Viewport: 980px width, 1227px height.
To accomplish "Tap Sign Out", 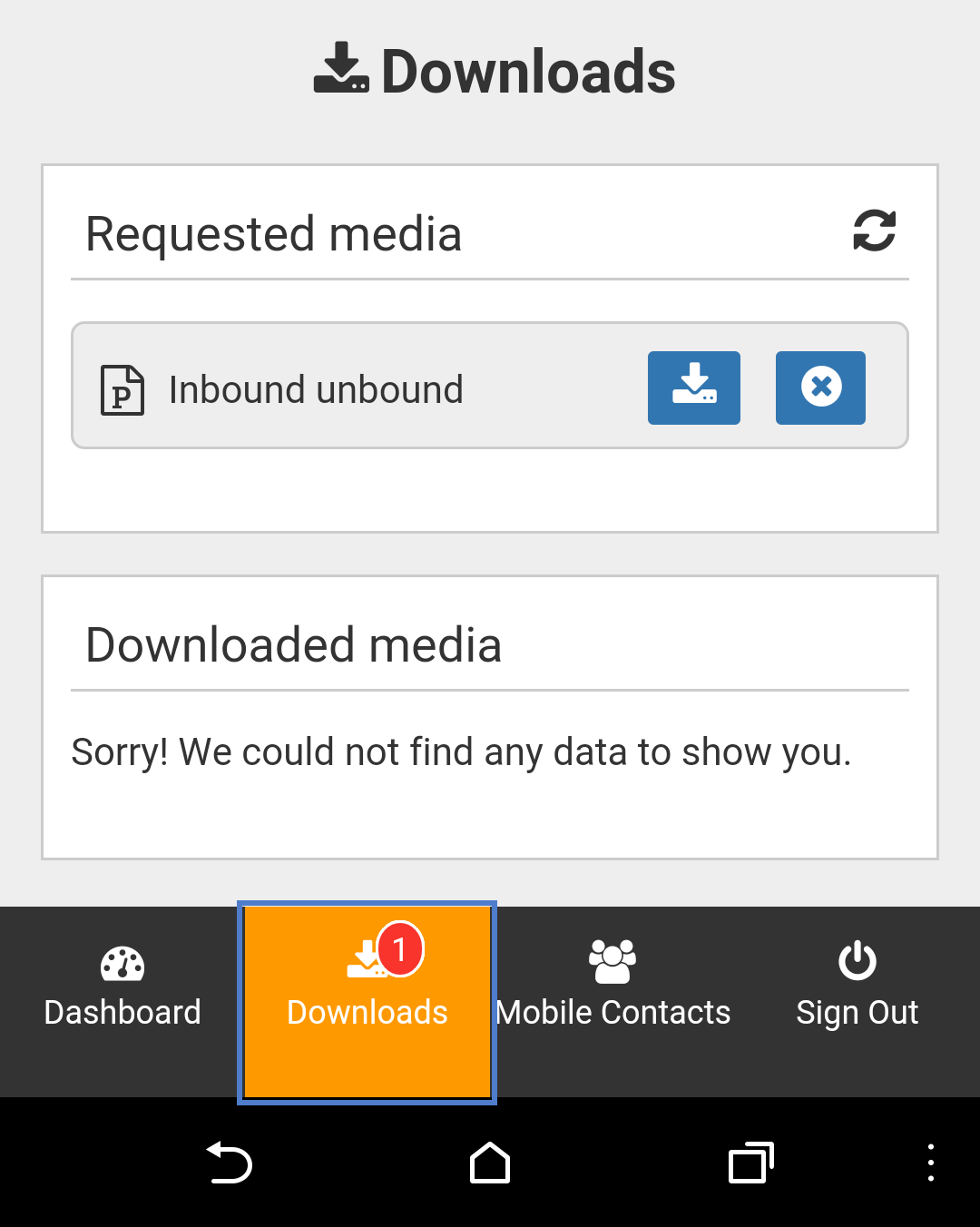I will tap(857, 989).
